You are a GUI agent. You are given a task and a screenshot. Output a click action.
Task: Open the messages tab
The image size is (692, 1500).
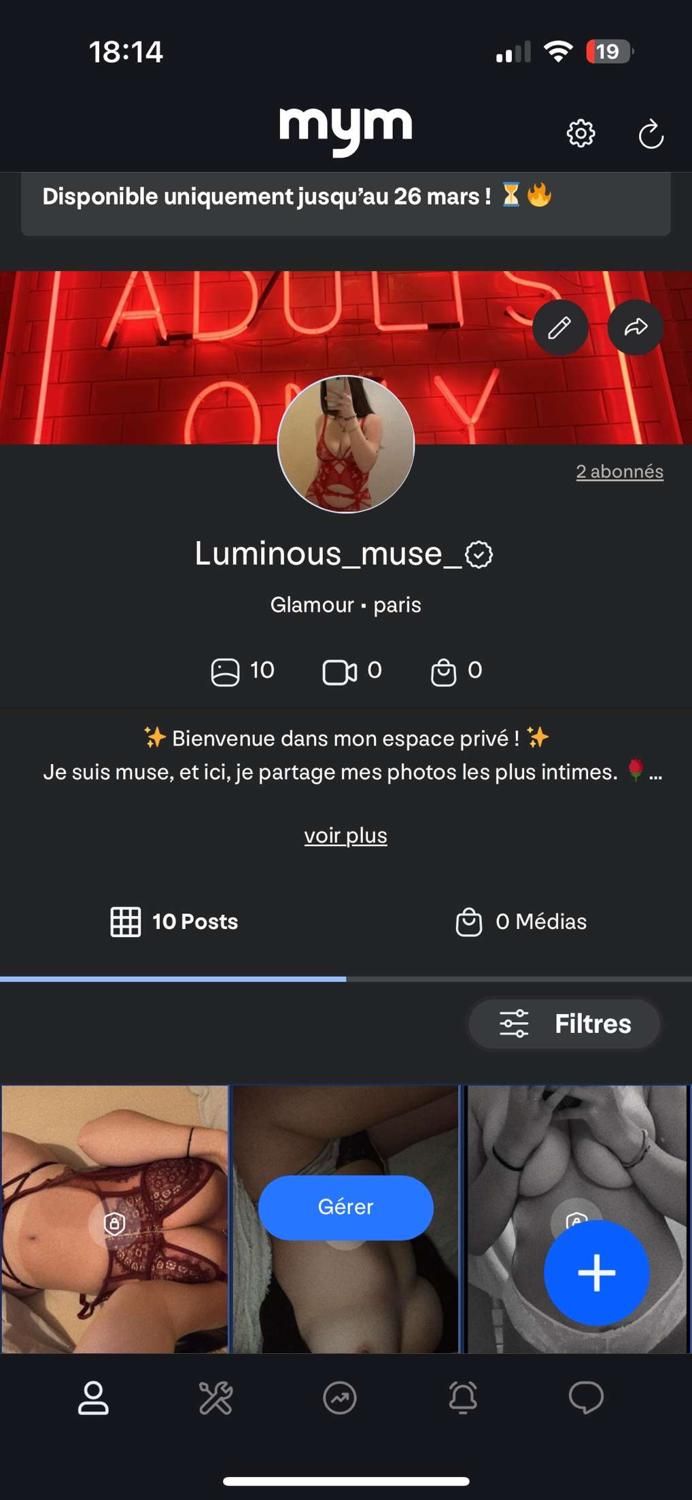tap(586, 1398)
